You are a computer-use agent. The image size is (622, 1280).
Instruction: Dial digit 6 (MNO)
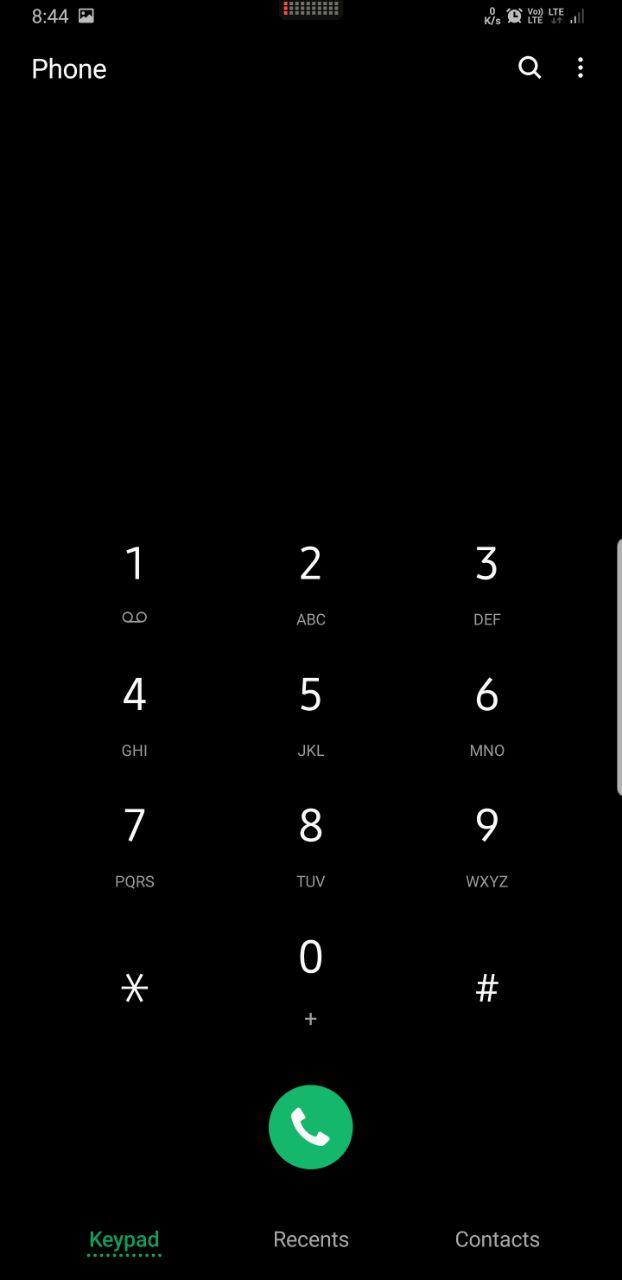(486, 713)
